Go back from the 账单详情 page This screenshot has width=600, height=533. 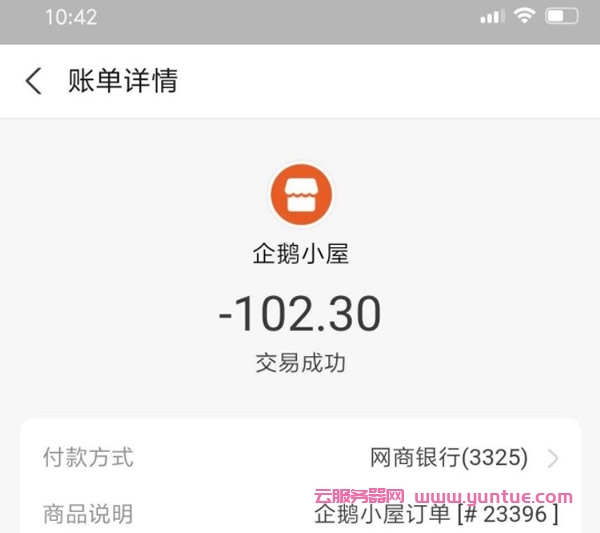click(34, 81)
